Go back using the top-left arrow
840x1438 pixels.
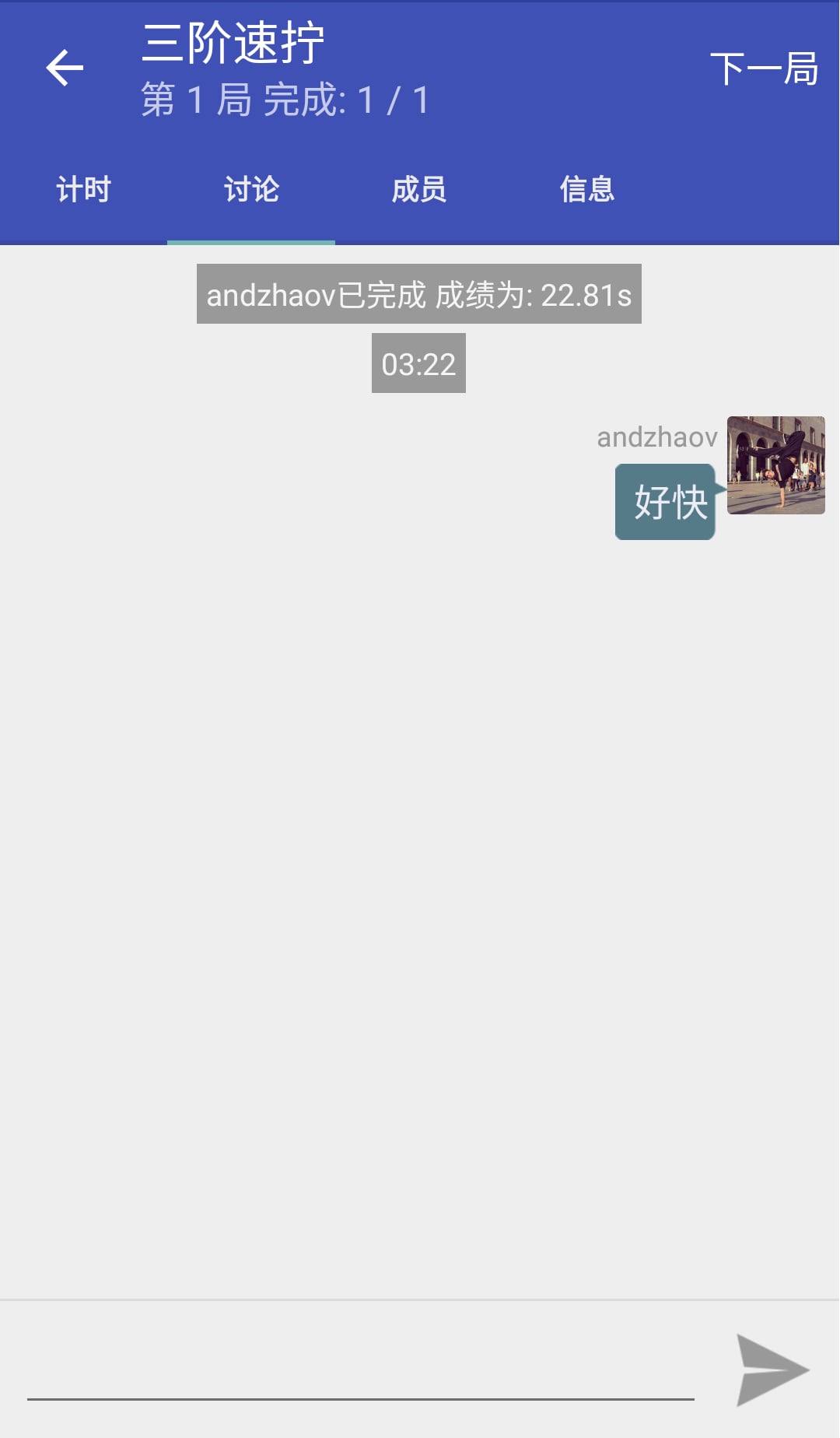point(65,68)
